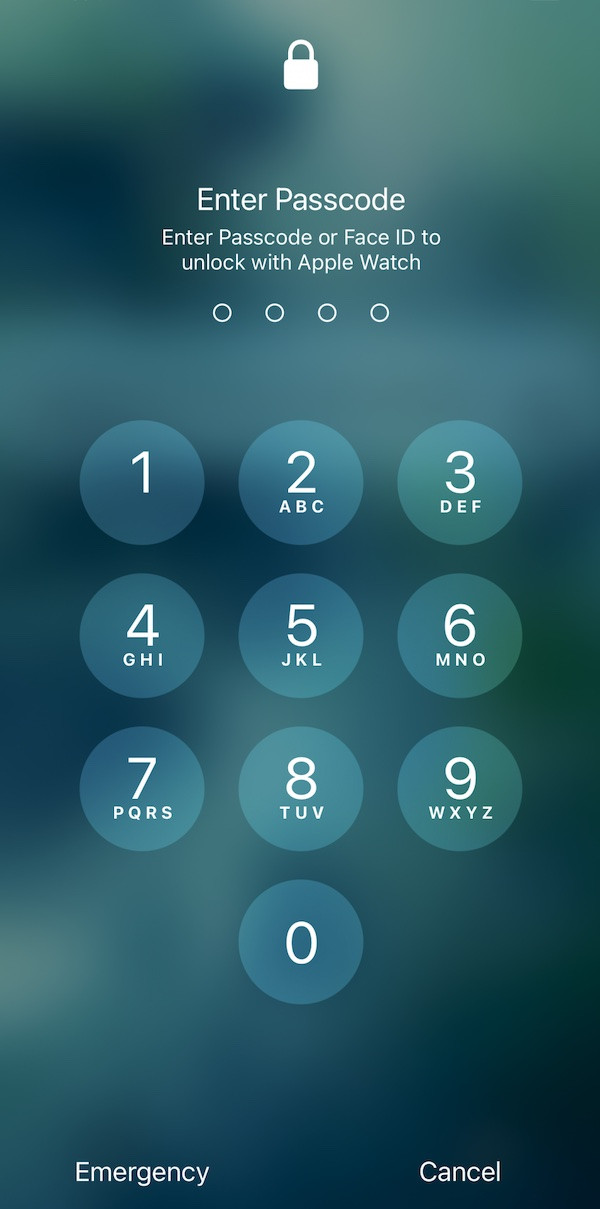Tap the 9 WXYZ key
Screen dimensions: 600x1209
point(460,789)
